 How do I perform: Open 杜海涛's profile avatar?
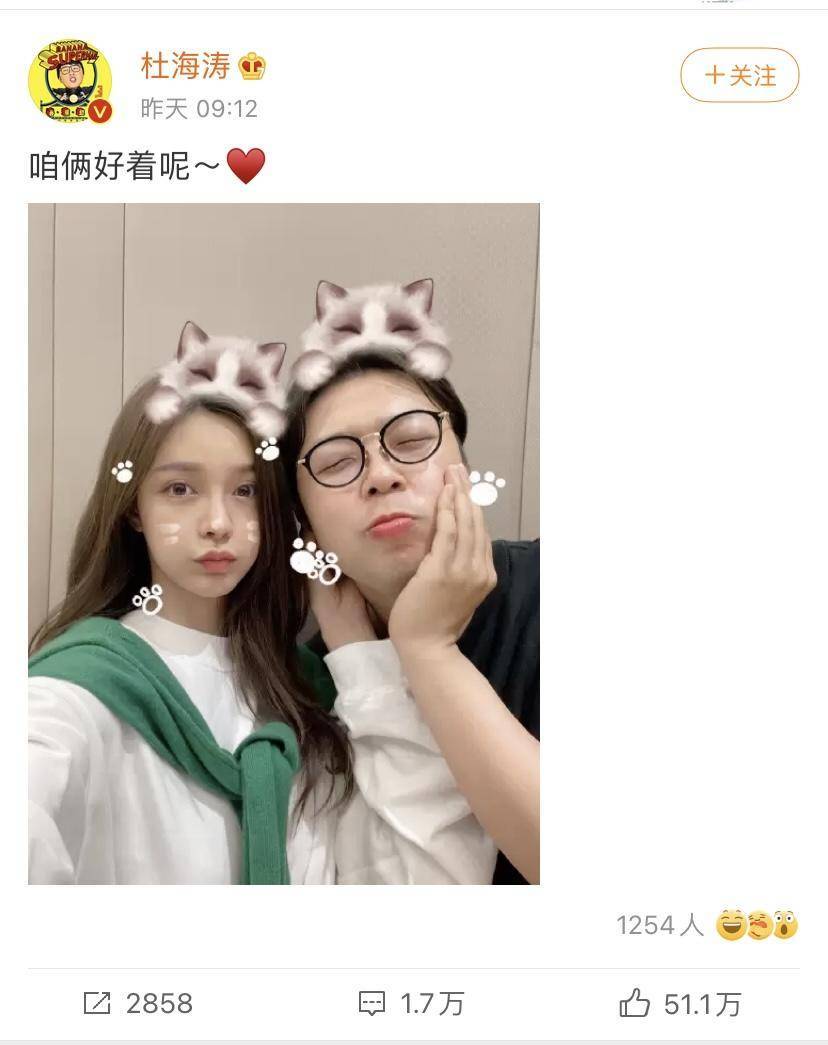pos(70,81)
